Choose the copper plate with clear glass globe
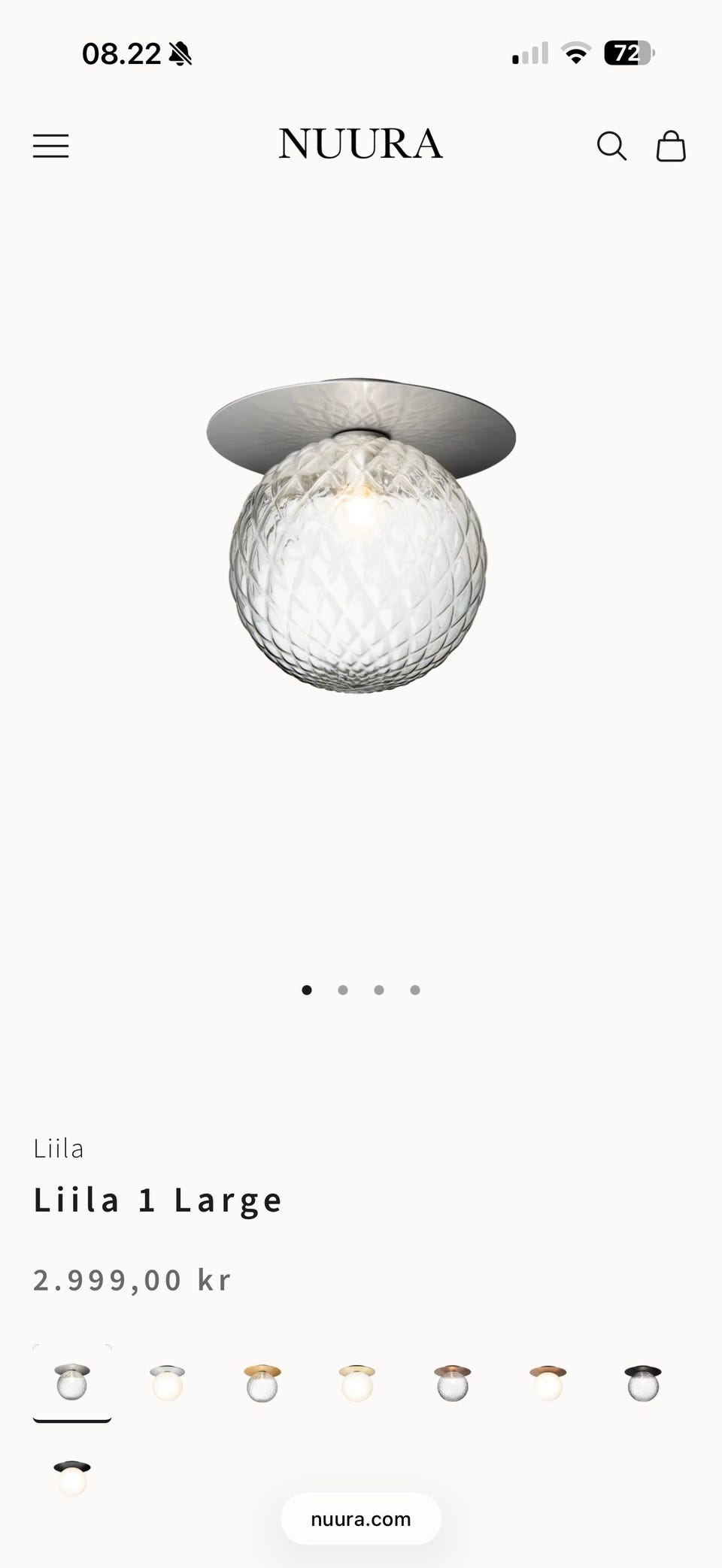Screen dimensions: 722x1568 coord(453,1383)
